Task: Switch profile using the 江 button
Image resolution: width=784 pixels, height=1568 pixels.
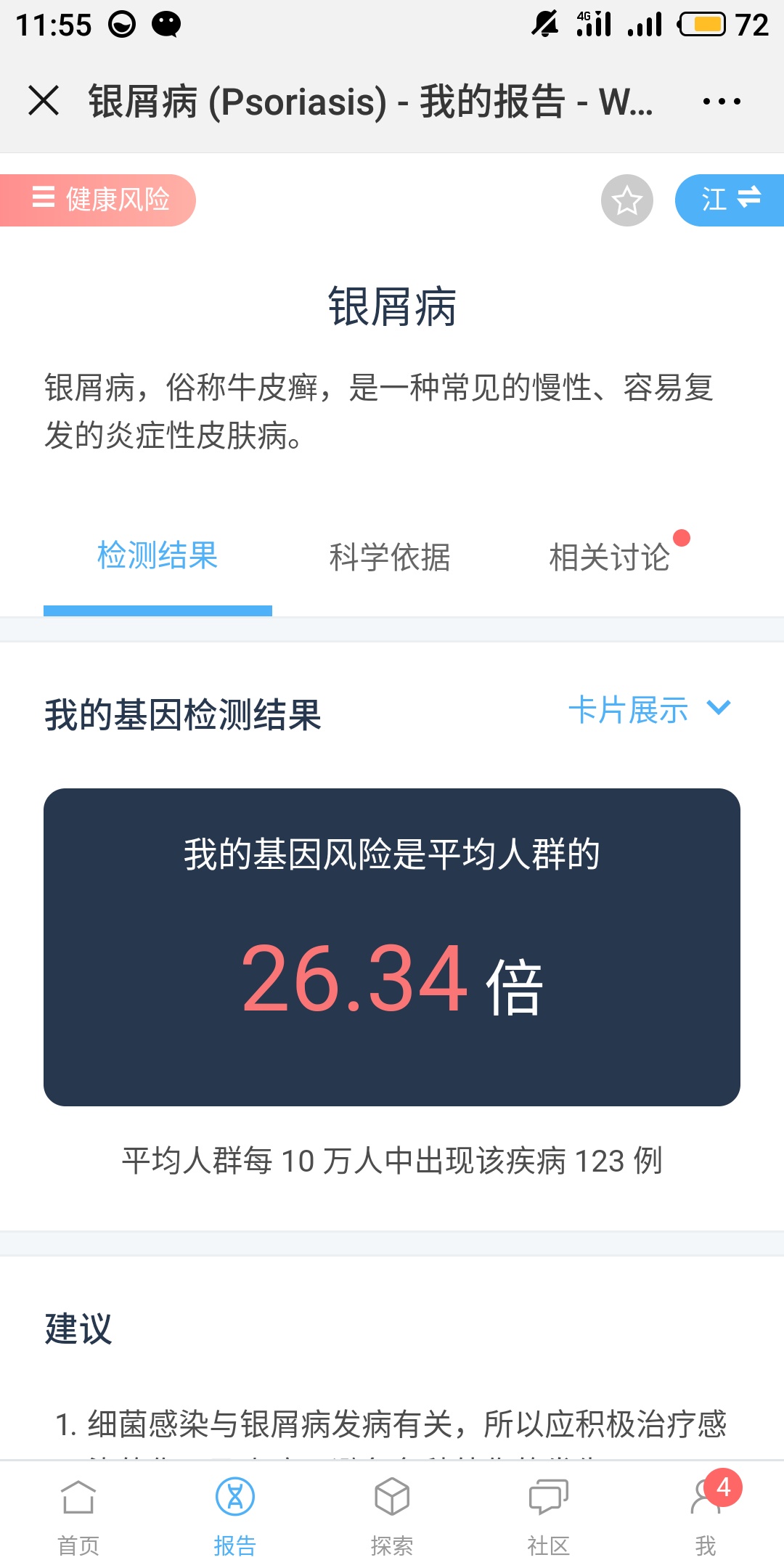Action: point(730,200)
